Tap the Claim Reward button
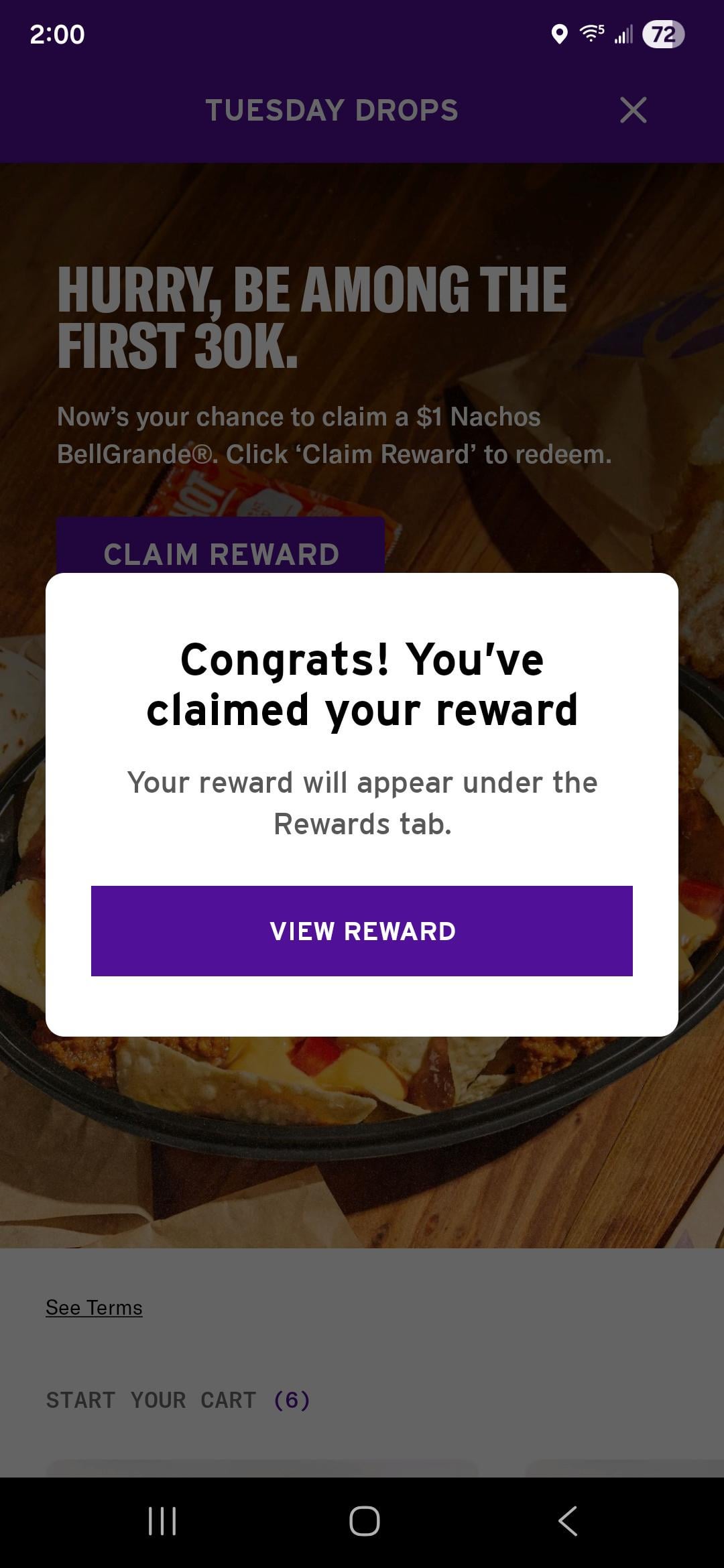This screenshot has width=724, height=1568. tap(221, 548)
